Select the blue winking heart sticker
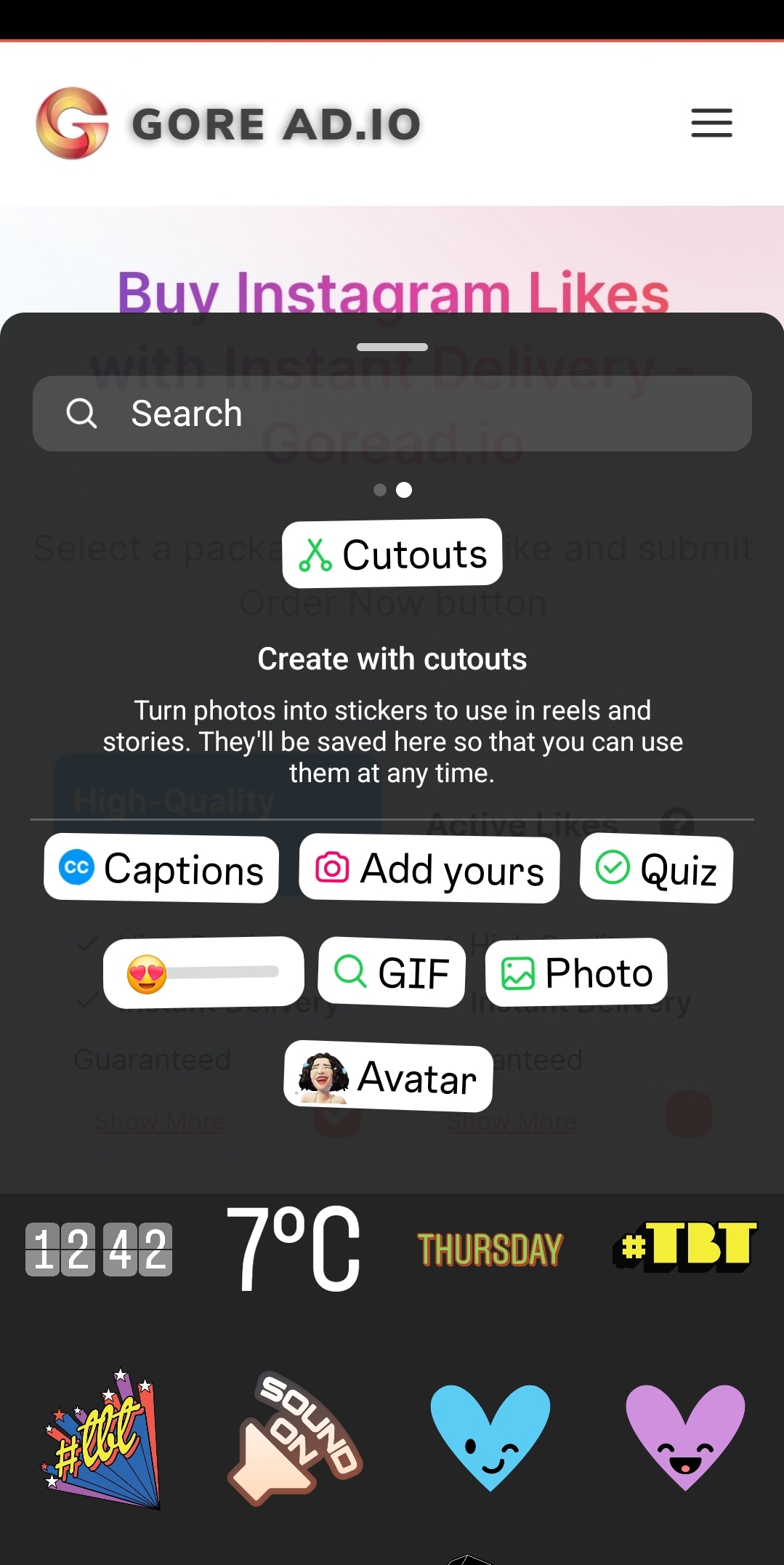Viewport: 784px width, 1565px height. 490,1436
